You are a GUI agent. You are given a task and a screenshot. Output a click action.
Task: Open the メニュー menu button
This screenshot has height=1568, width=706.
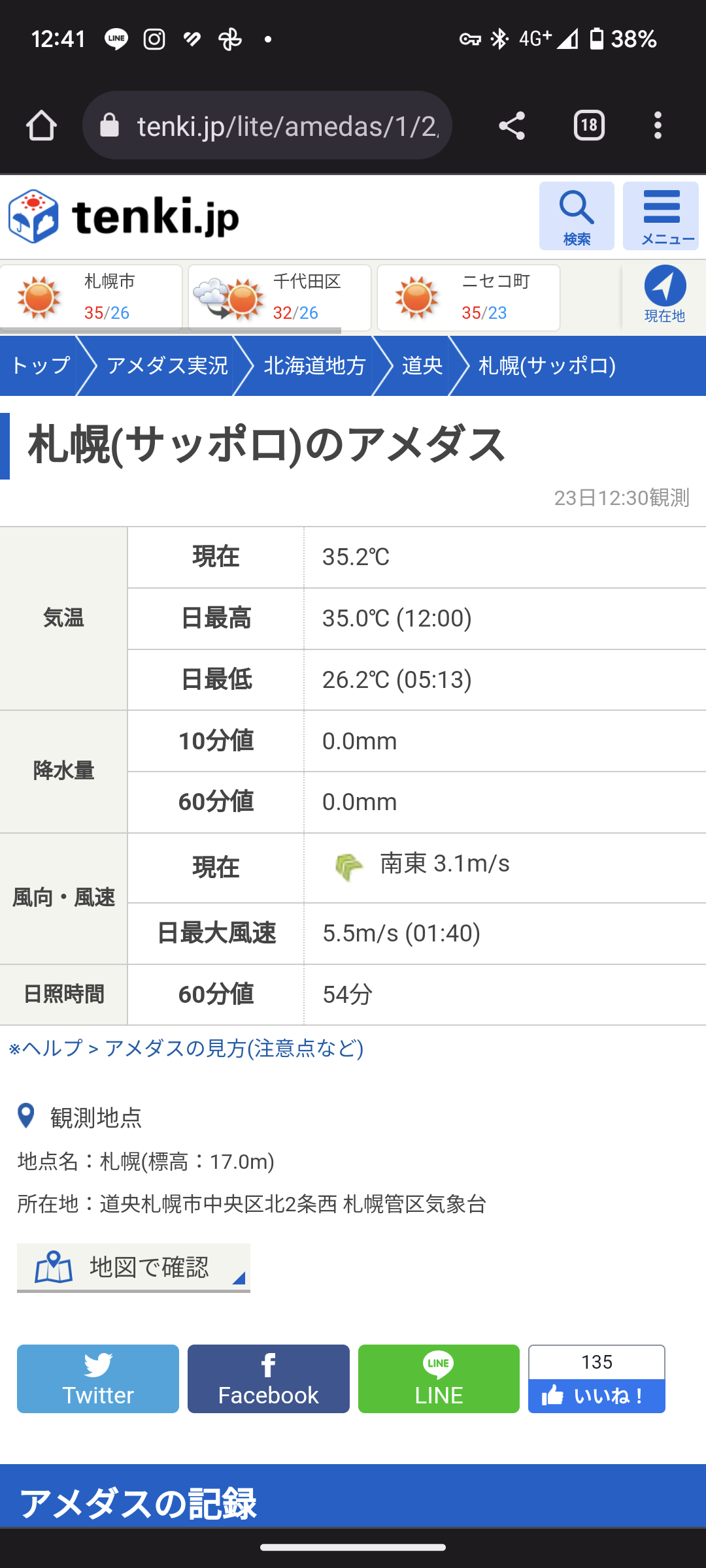point(661,216)
